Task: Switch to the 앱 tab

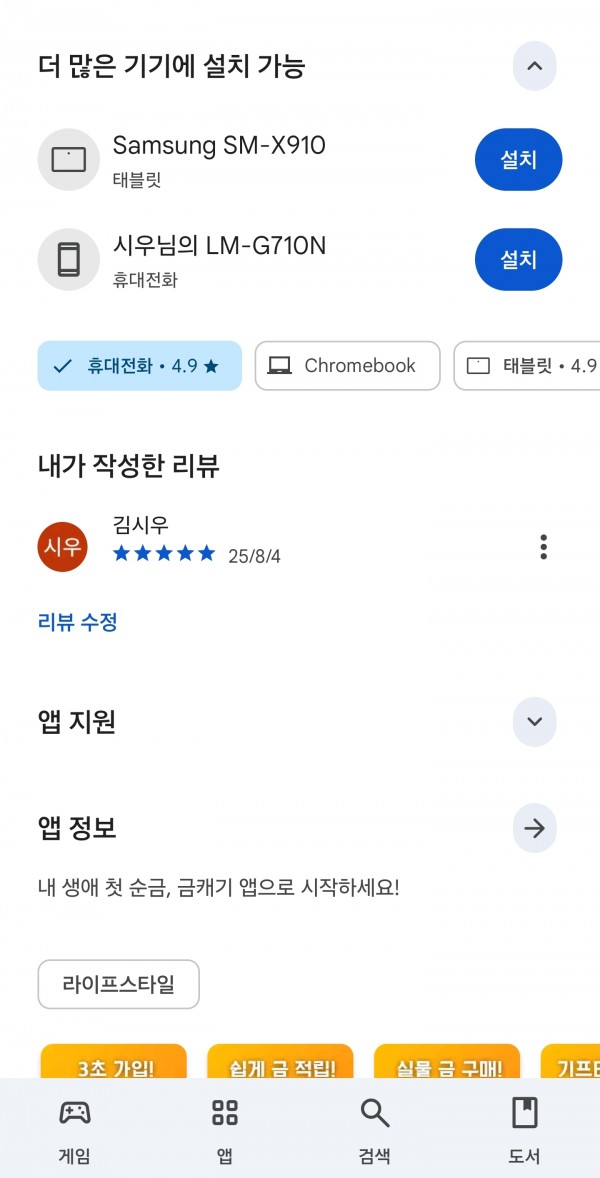Action: coord(225,1129)
